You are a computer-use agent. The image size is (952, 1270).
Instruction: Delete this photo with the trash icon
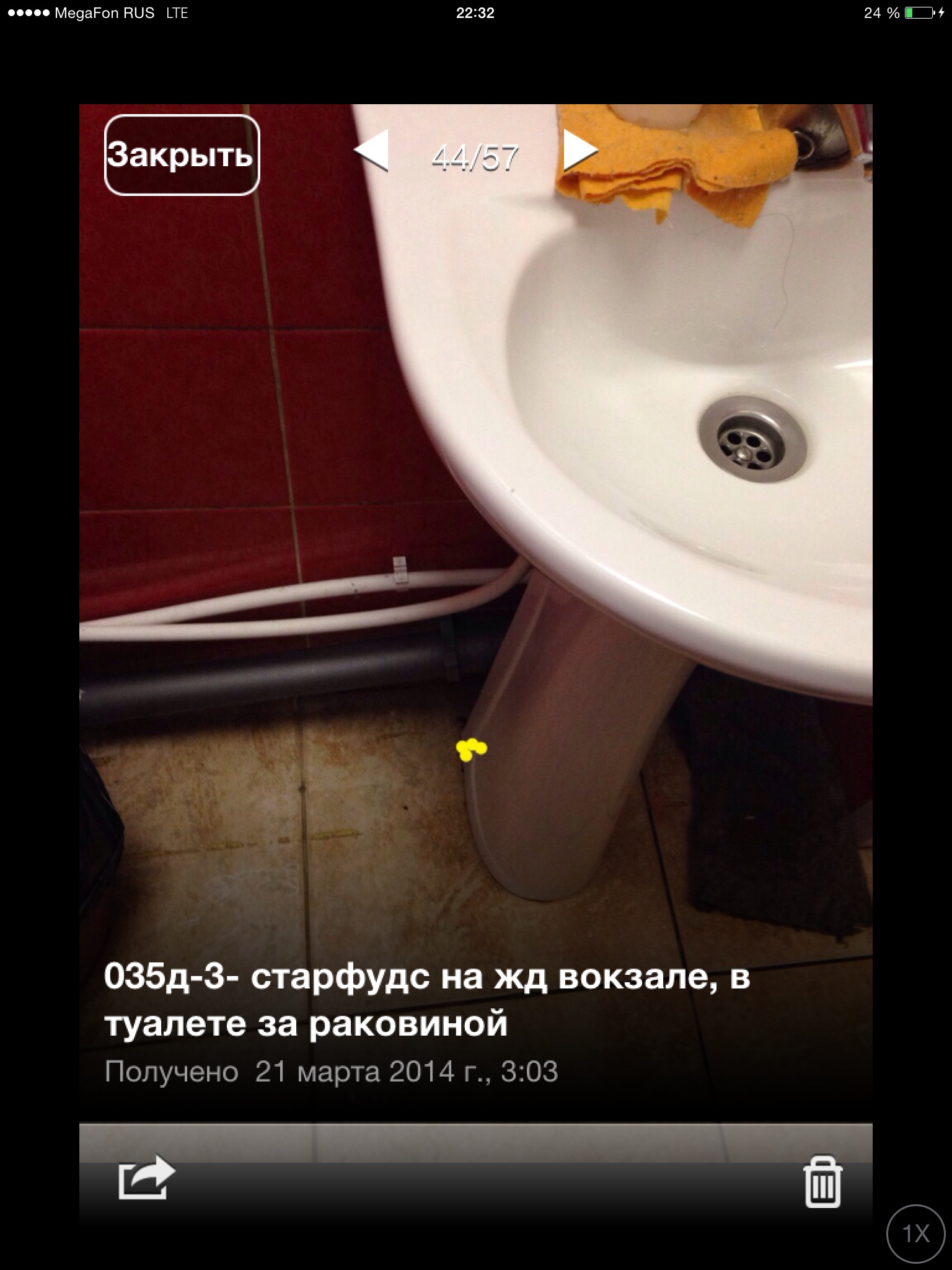pos(822,1181)
